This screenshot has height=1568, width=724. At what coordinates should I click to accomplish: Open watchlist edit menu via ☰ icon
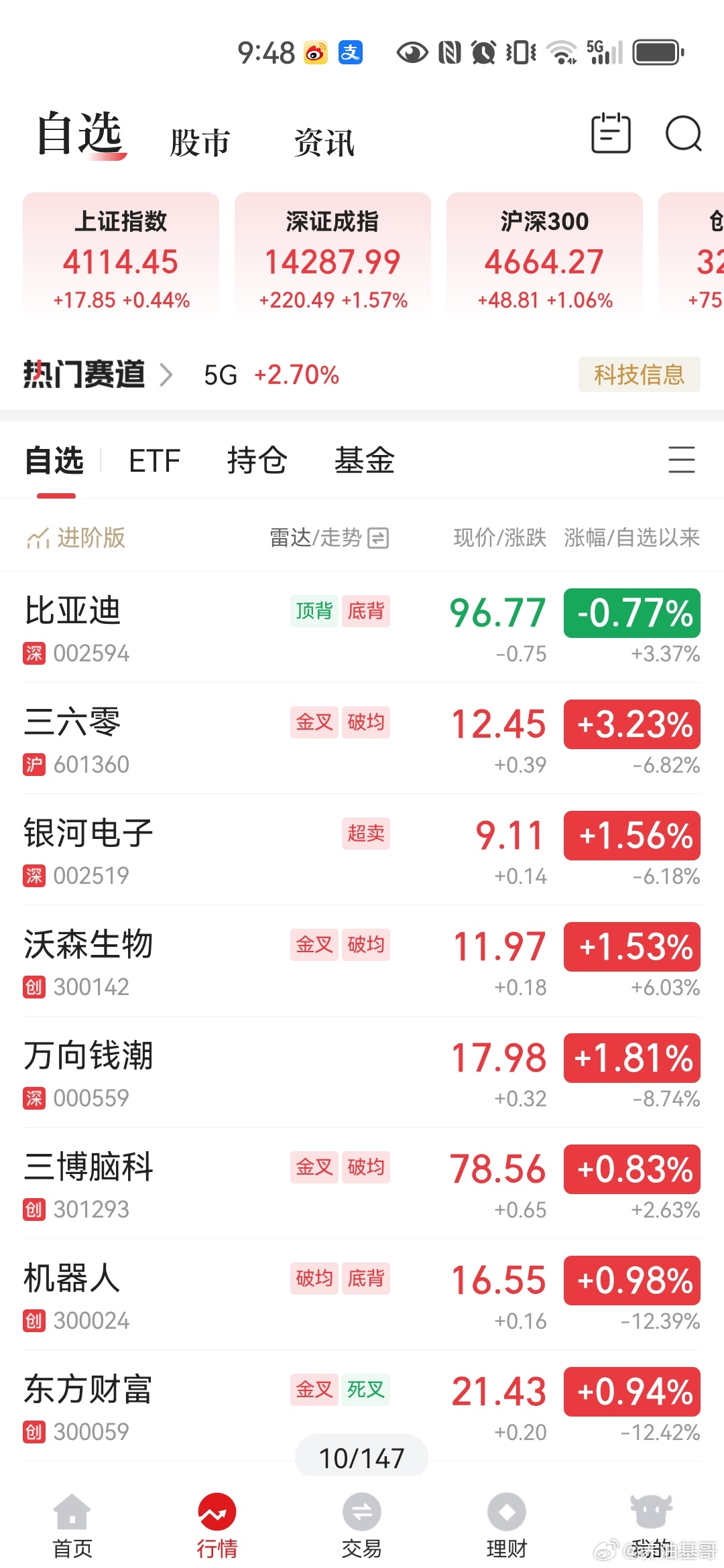682,460
